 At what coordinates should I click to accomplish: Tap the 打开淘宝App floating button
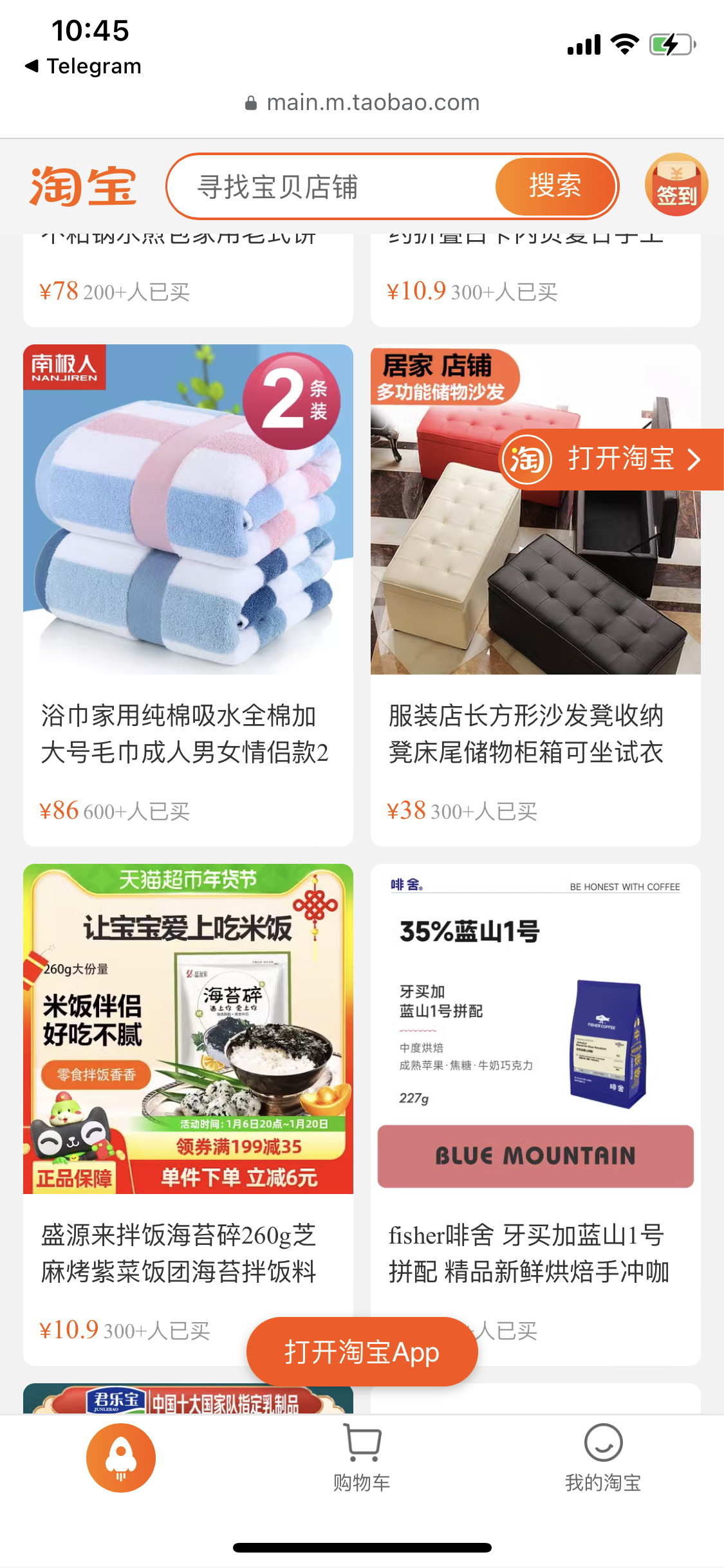[x=362, y=1352]
